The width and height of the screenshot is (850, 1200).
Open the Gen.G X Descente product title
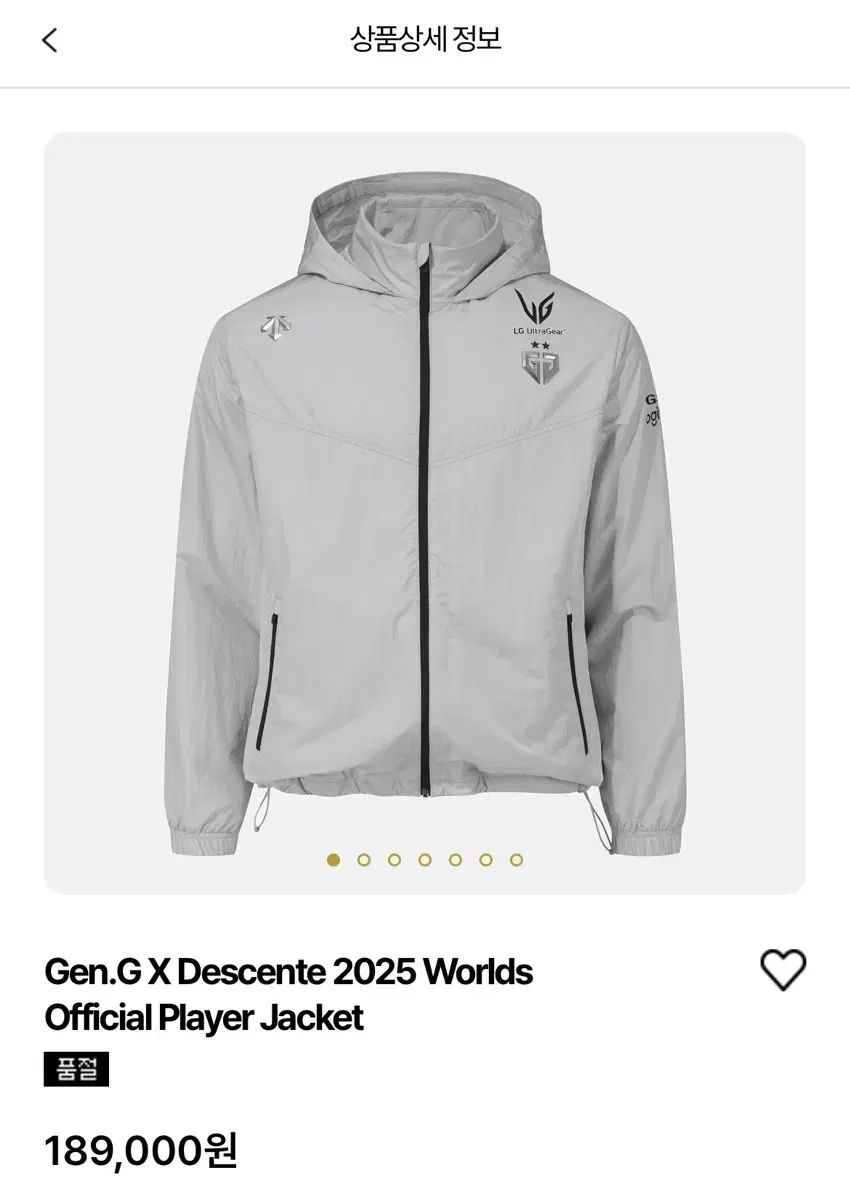click(290, 995)
